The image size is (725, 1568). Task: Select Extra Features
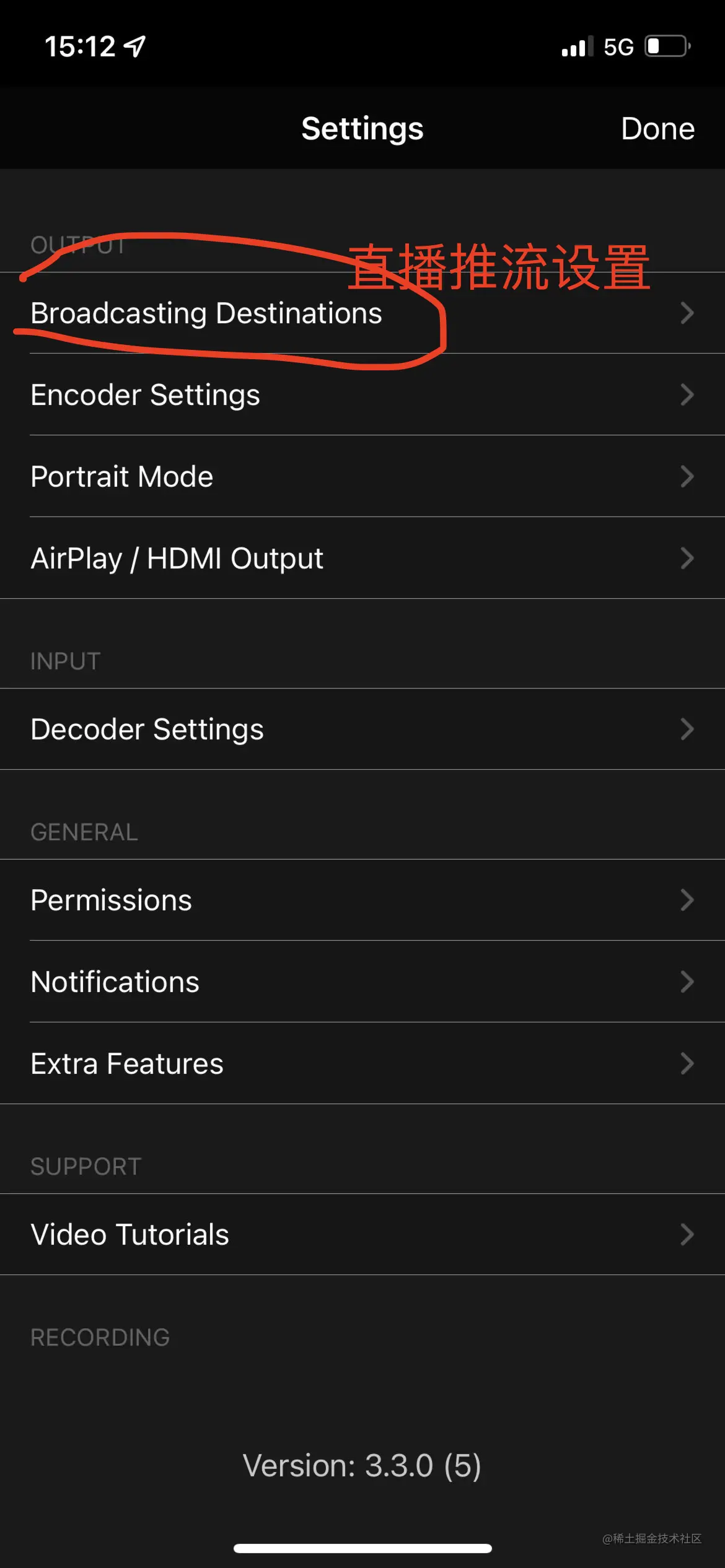(x=127, y=1064)
